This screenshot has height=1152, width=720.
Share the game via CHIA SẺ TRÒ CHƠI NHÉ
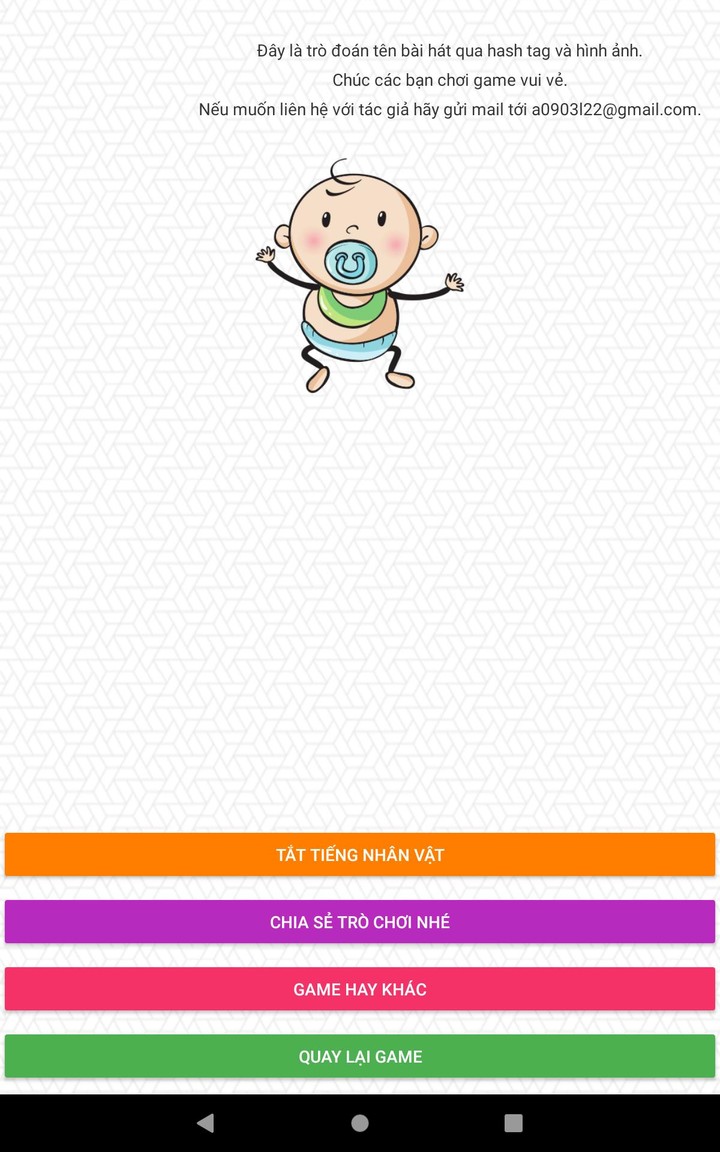(360, 922)
